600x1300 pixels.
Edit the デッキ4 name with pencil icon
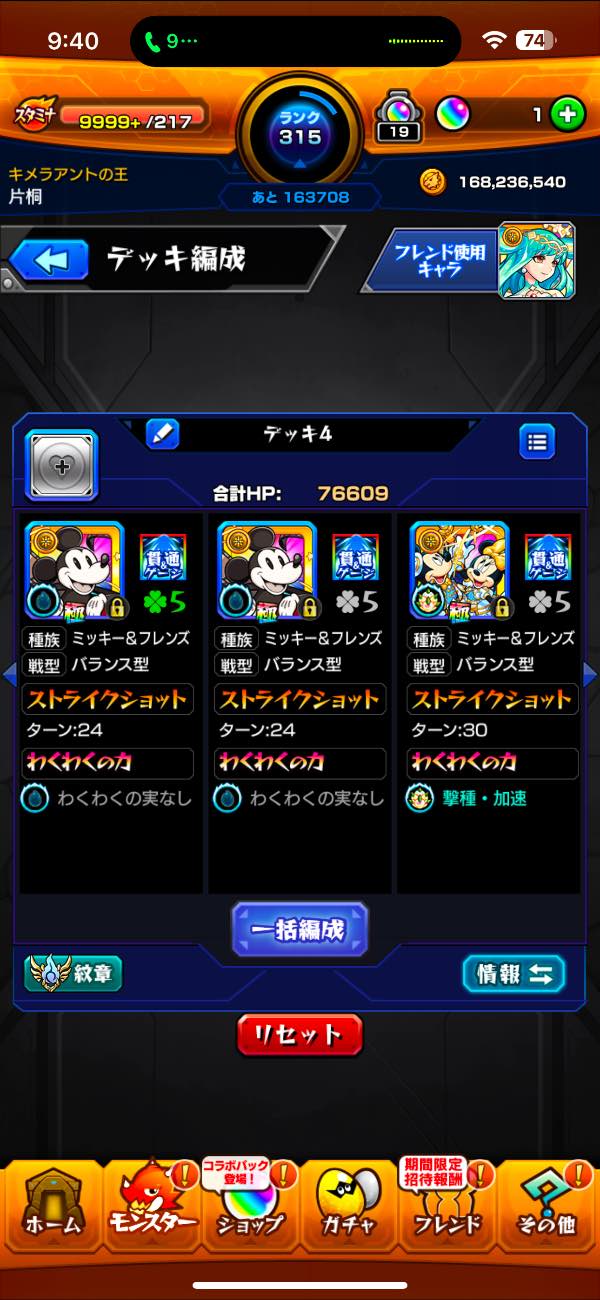point(162,434)
